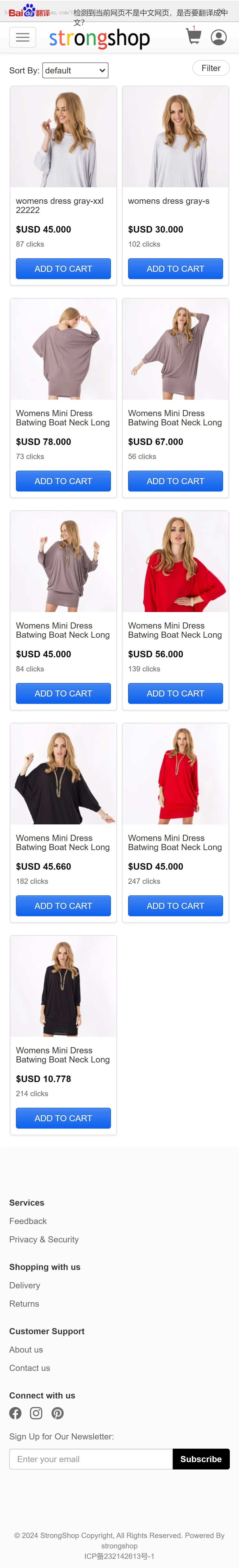Open the hamburger menu
This screenshot has width=239, height=1568.
point(22,38)
